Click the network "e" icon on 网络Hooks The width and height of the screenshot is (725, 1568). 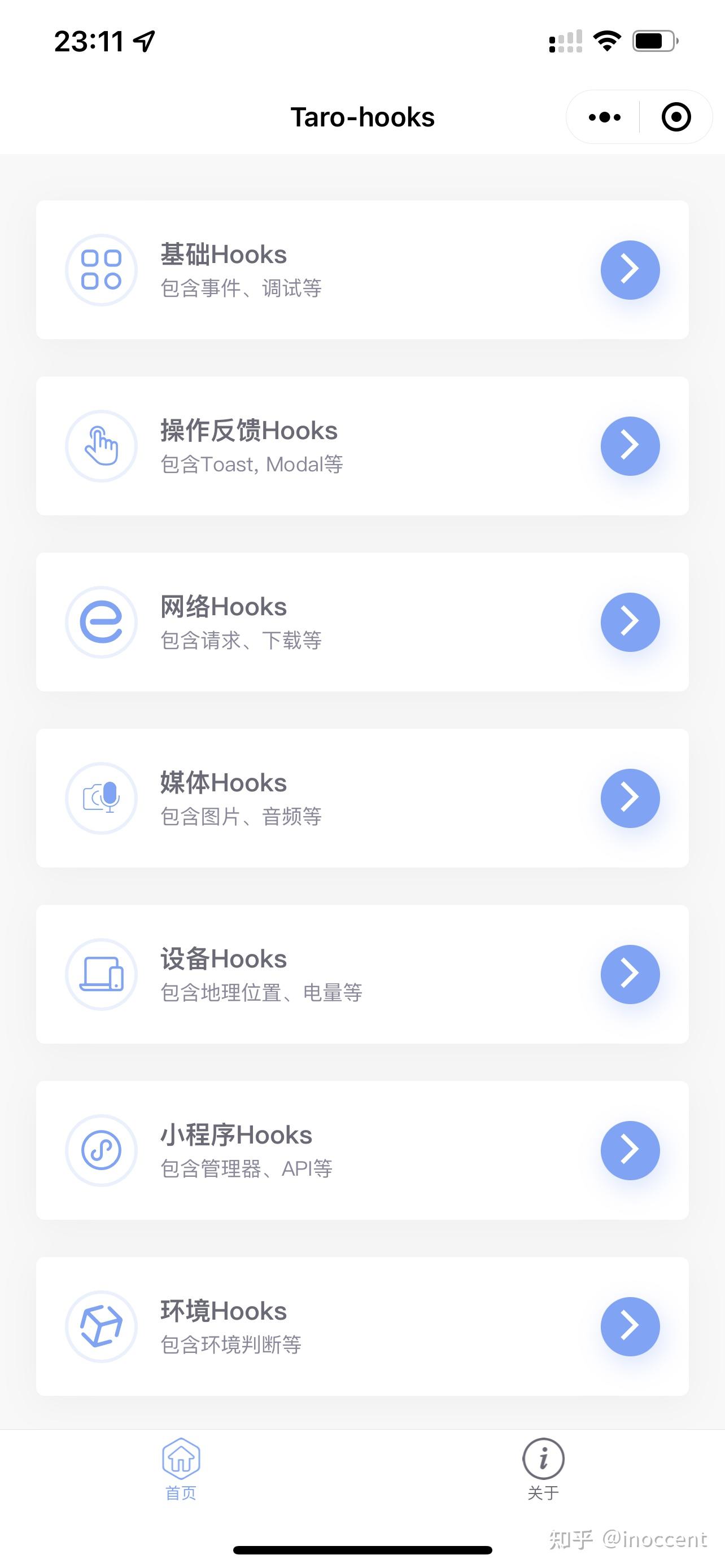(x=101, y=621)
